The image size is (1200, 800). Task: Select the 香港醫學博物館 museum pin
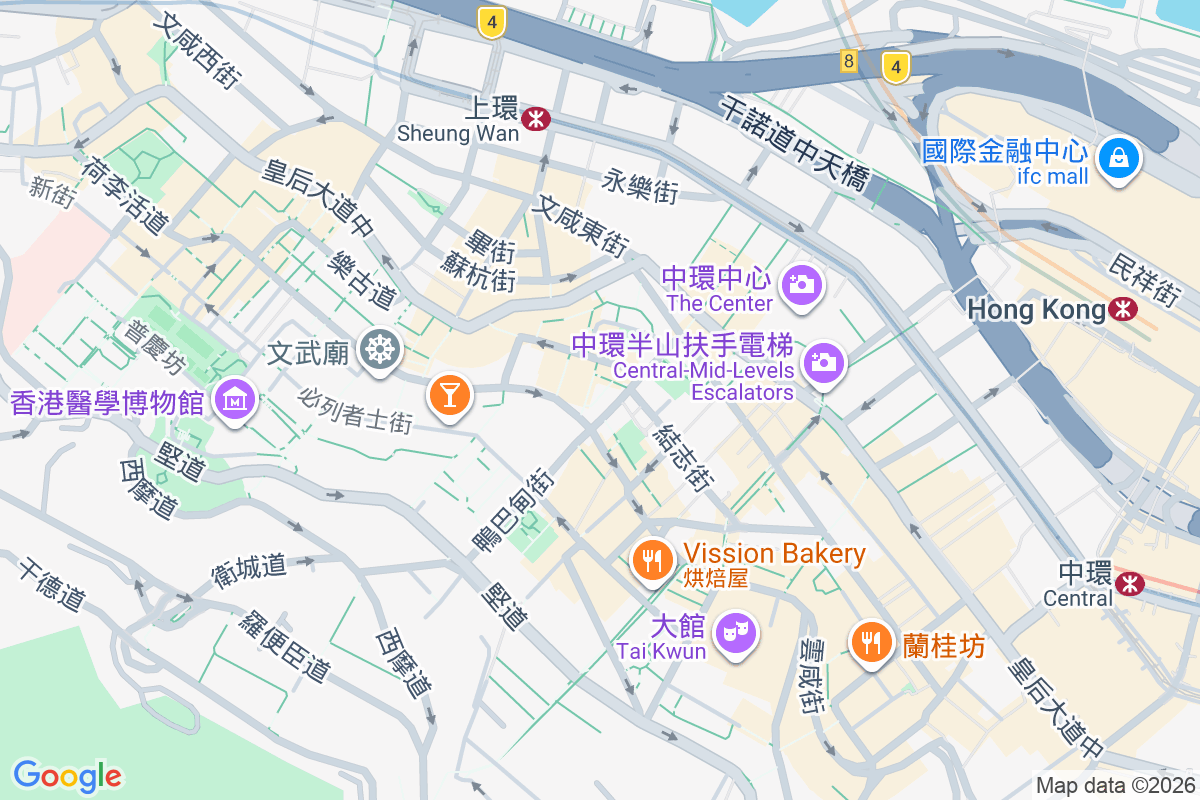tap(236, 399)
